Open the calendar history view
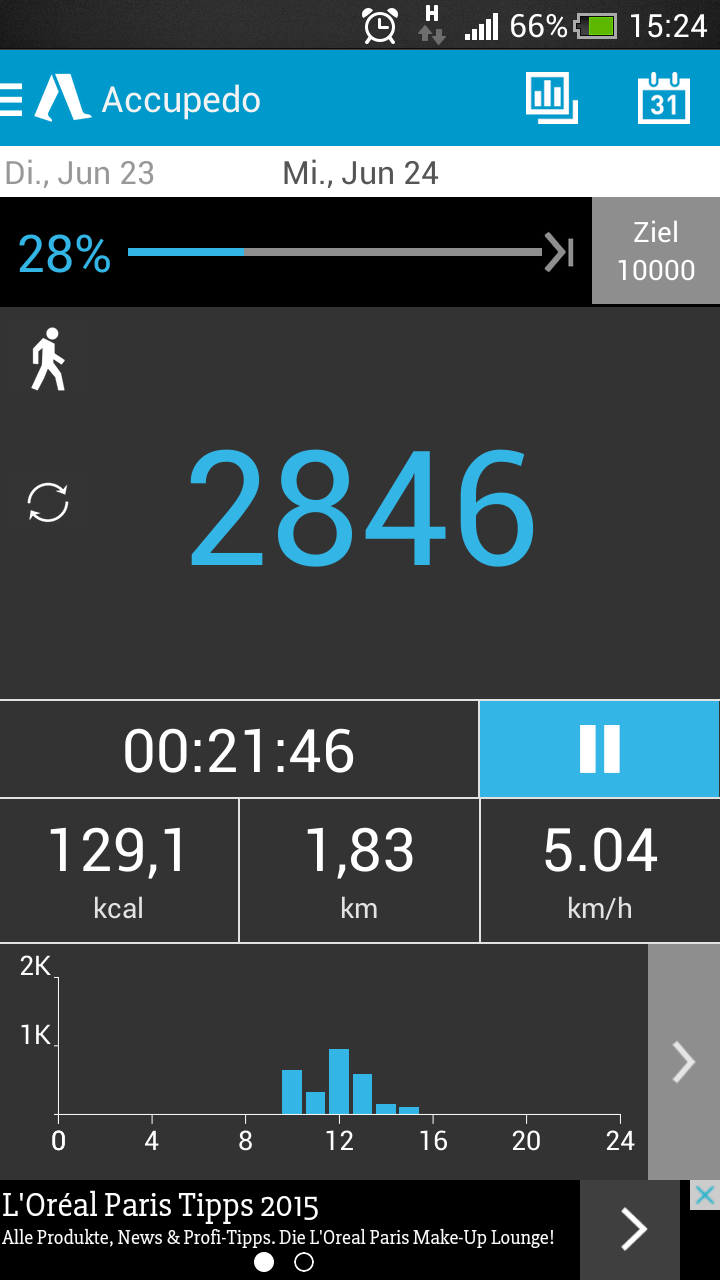Image resolution: width=720 pixels, height=1280 pixels. pyautogui.click(x=664, y=98)
